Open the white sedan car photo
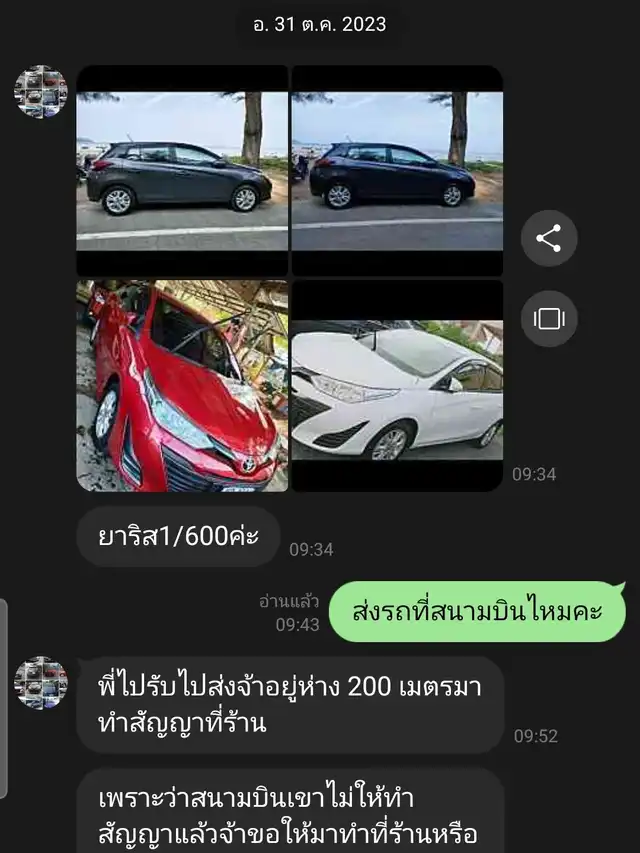This screenshot has width=640, height=853. 397,388
